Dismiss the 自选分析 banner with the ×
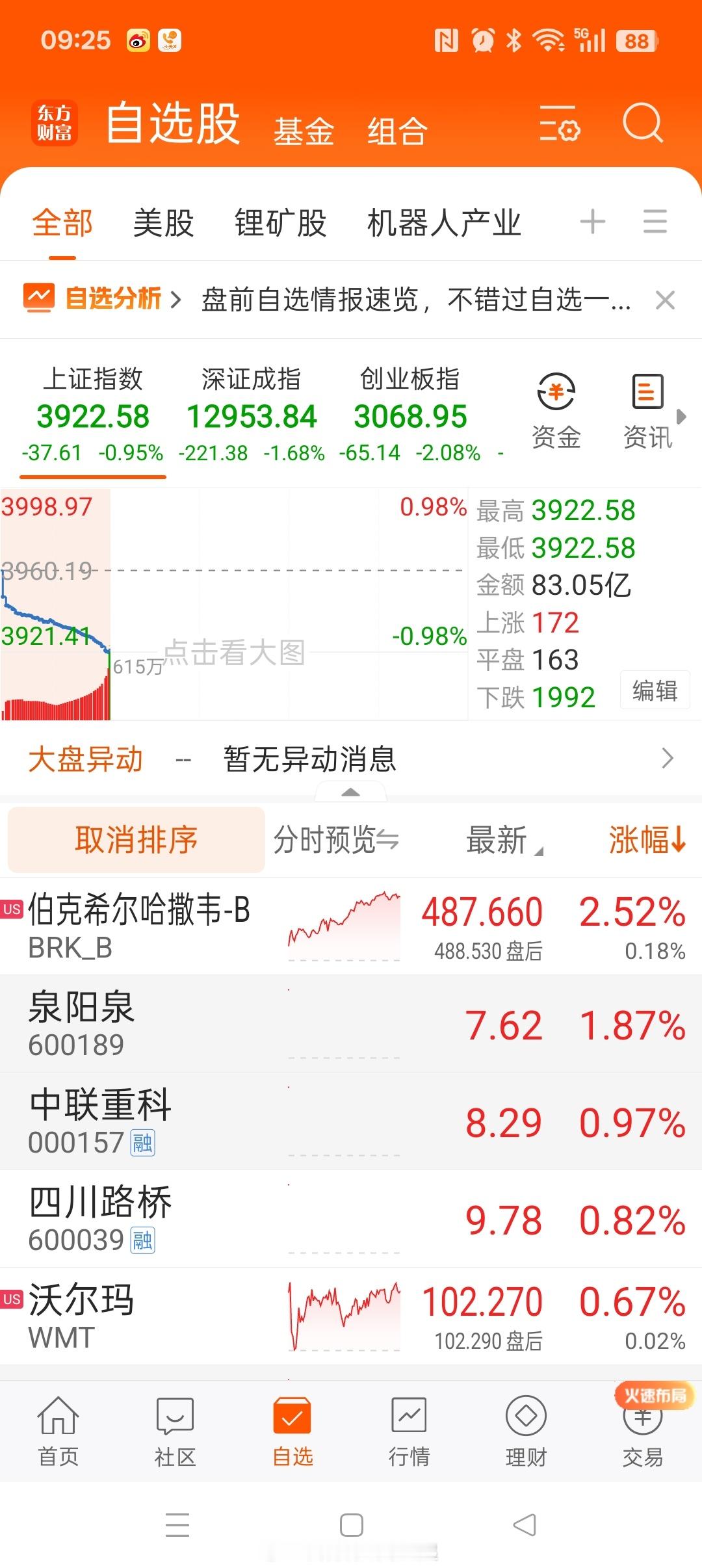The height and width of the screenshot is (1568, 702). point(665,300)
